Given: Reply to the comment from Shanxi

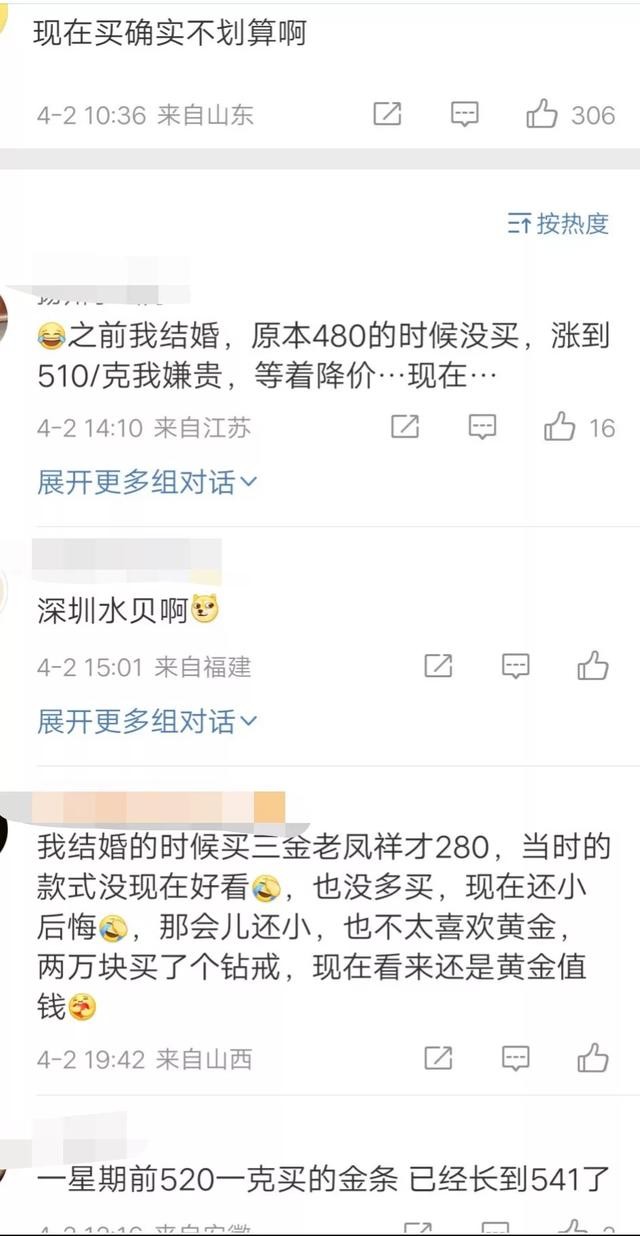Looking at the screenshot, I should point(515,1058).
